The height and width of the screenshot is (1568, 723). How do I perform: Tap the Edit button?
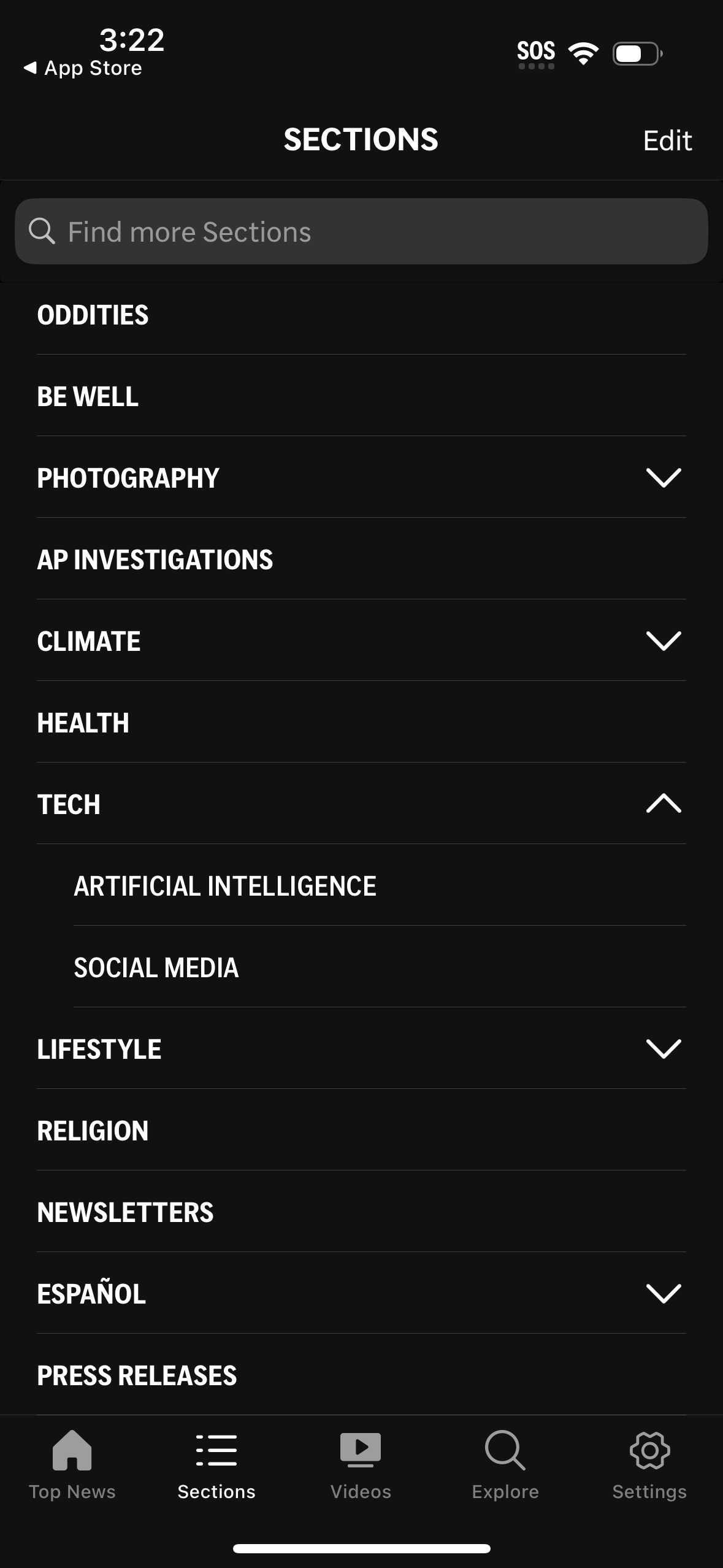tap(668, 140)
